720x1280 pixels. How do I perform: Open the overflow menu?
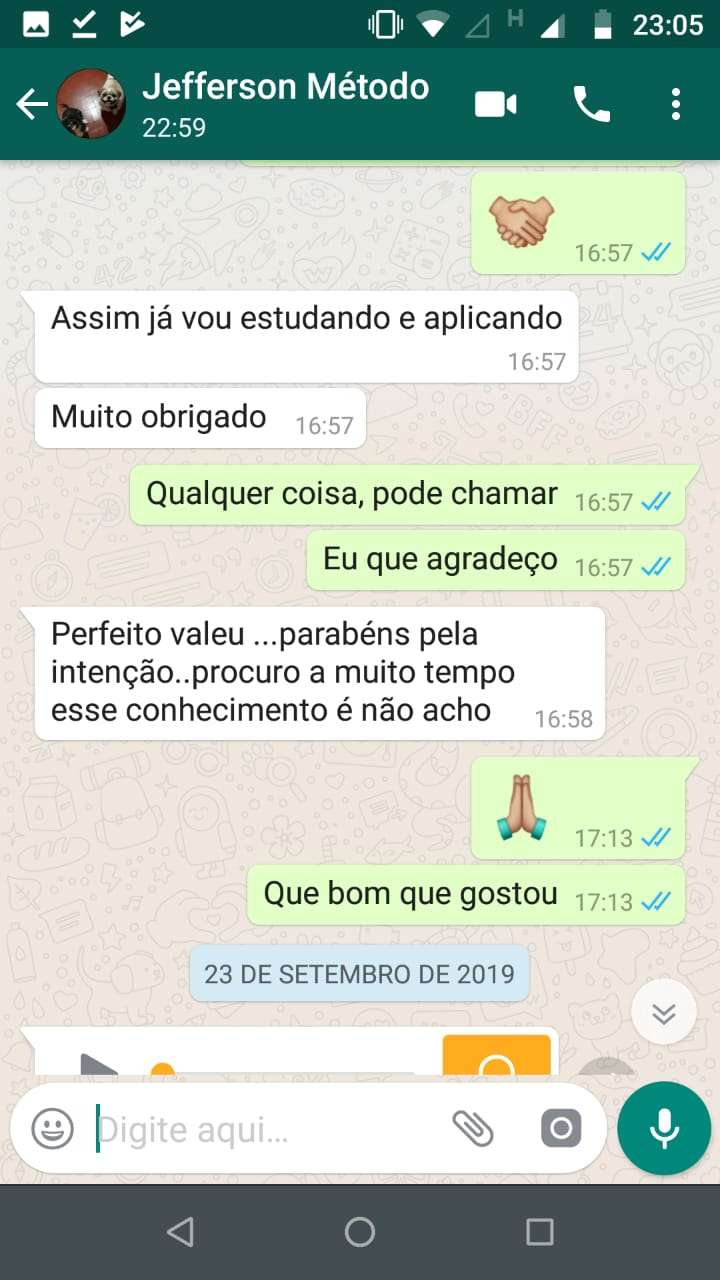click(x=676, y=104)
